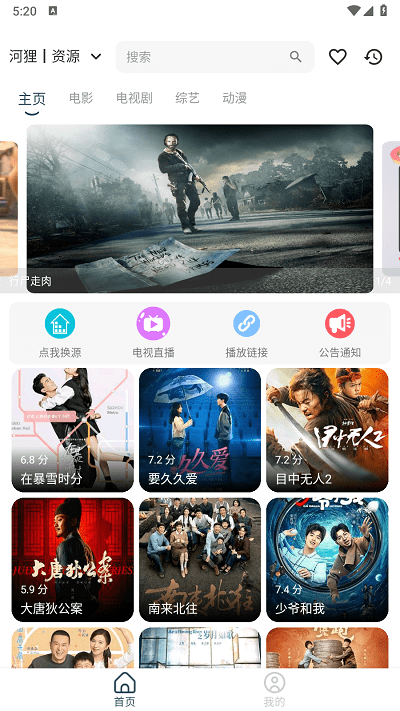Open the 行尸走肉 banner
Viewport: 400px width, 711px height.
[200, 209]
